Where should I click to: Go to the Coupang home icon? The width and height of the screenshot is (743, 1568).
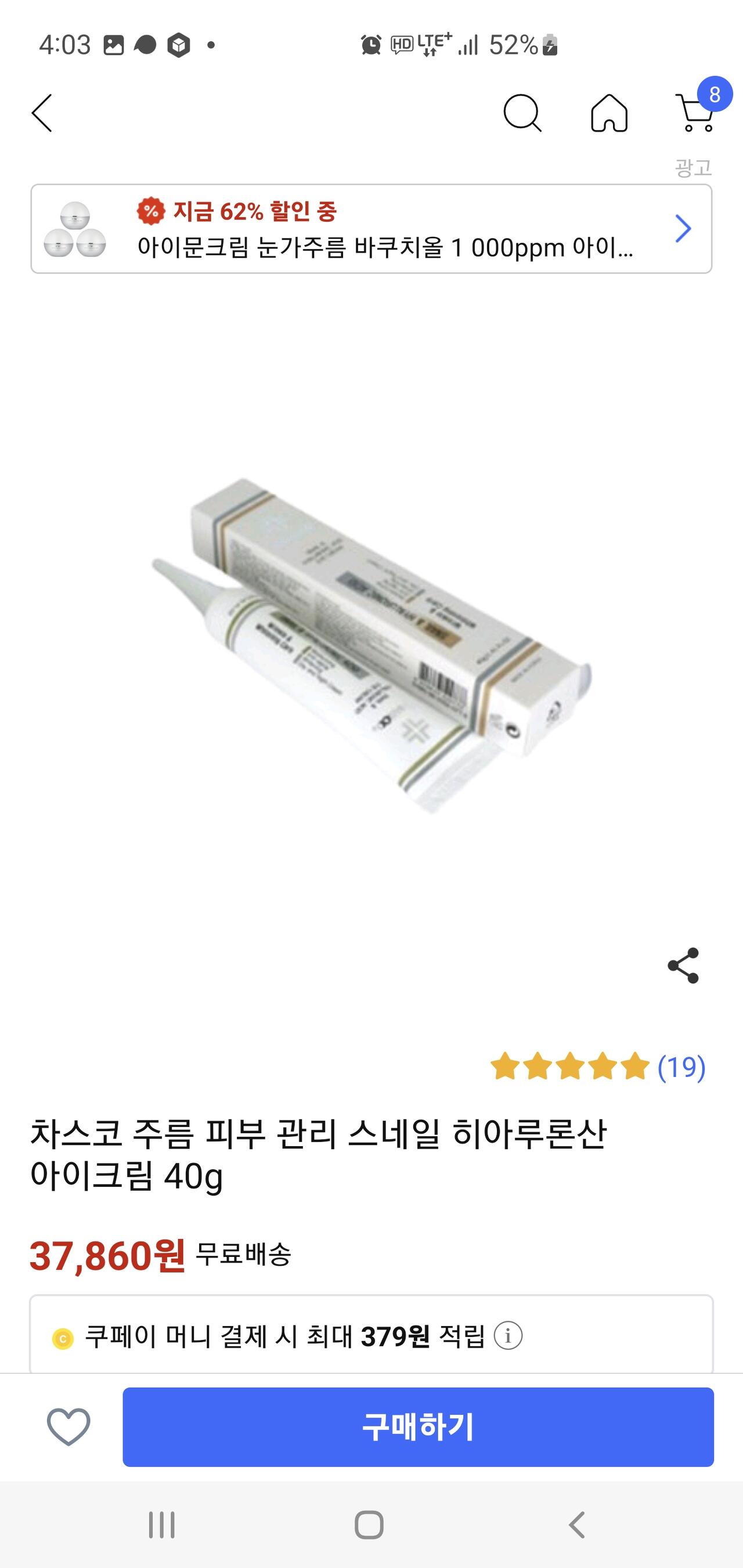(609, 113)
